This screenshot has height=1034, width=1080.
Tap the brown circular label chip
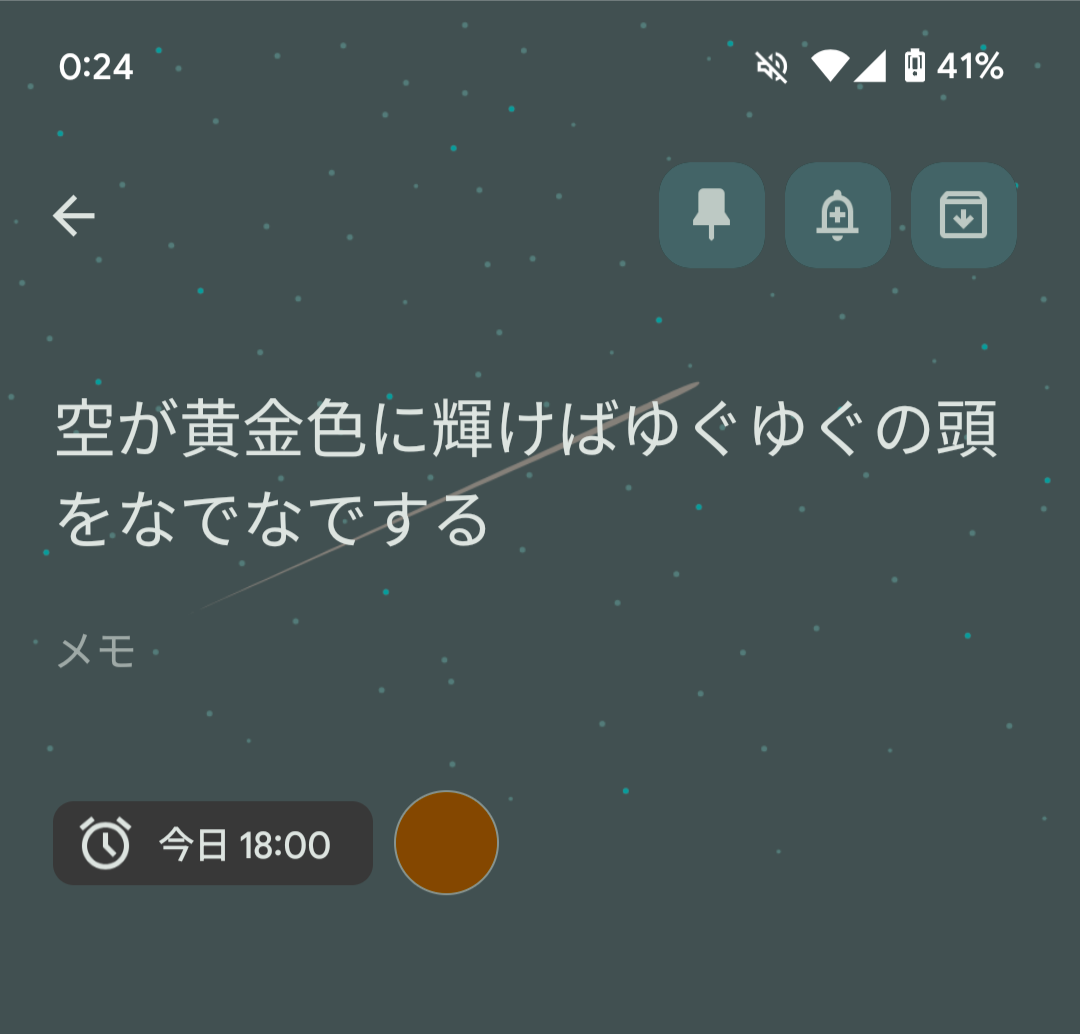pyautogui.click(x=446, y=842)
